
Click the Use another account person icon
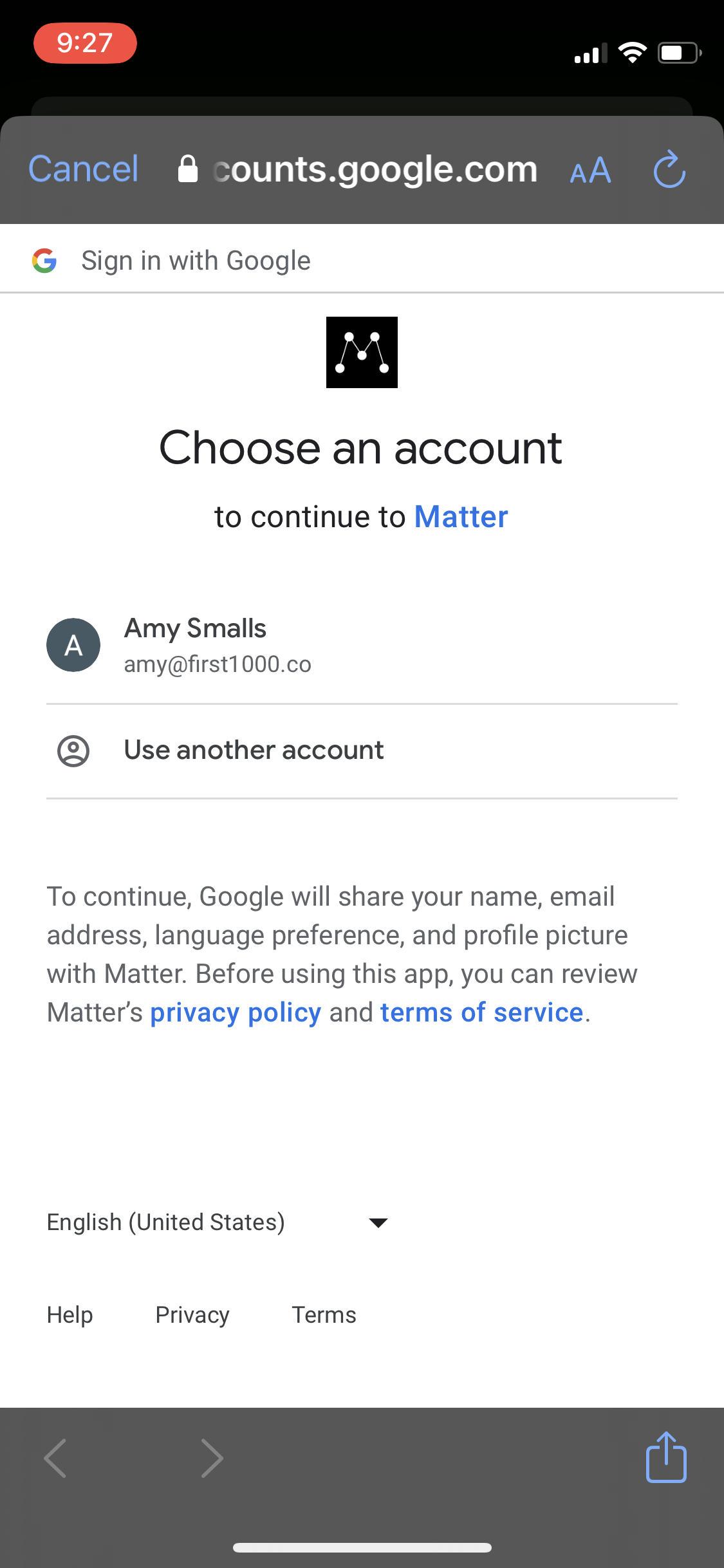click(73, 749)
